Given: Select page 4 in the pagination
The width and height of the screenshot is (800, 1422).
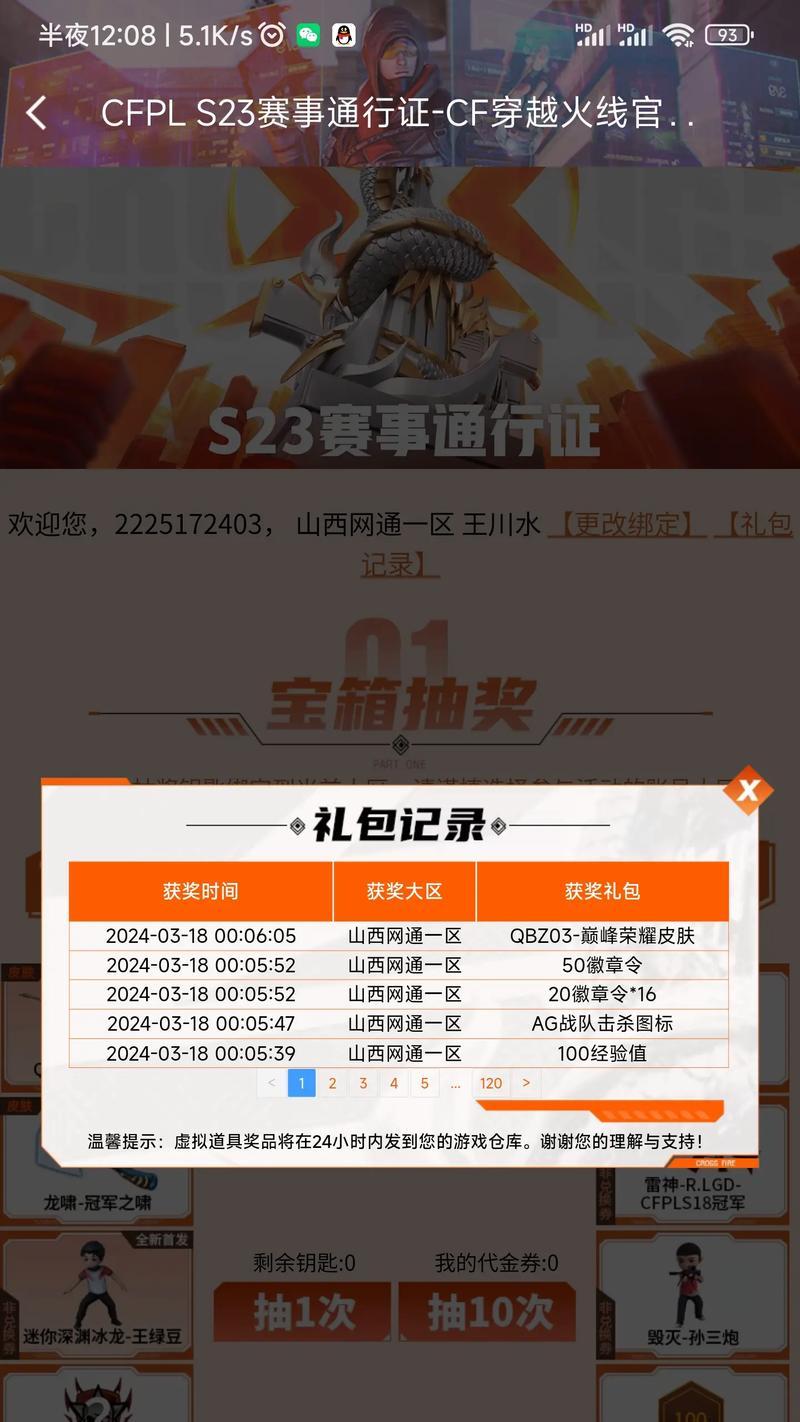Looking at the screenshot, I should click(x=394, y=1083).
